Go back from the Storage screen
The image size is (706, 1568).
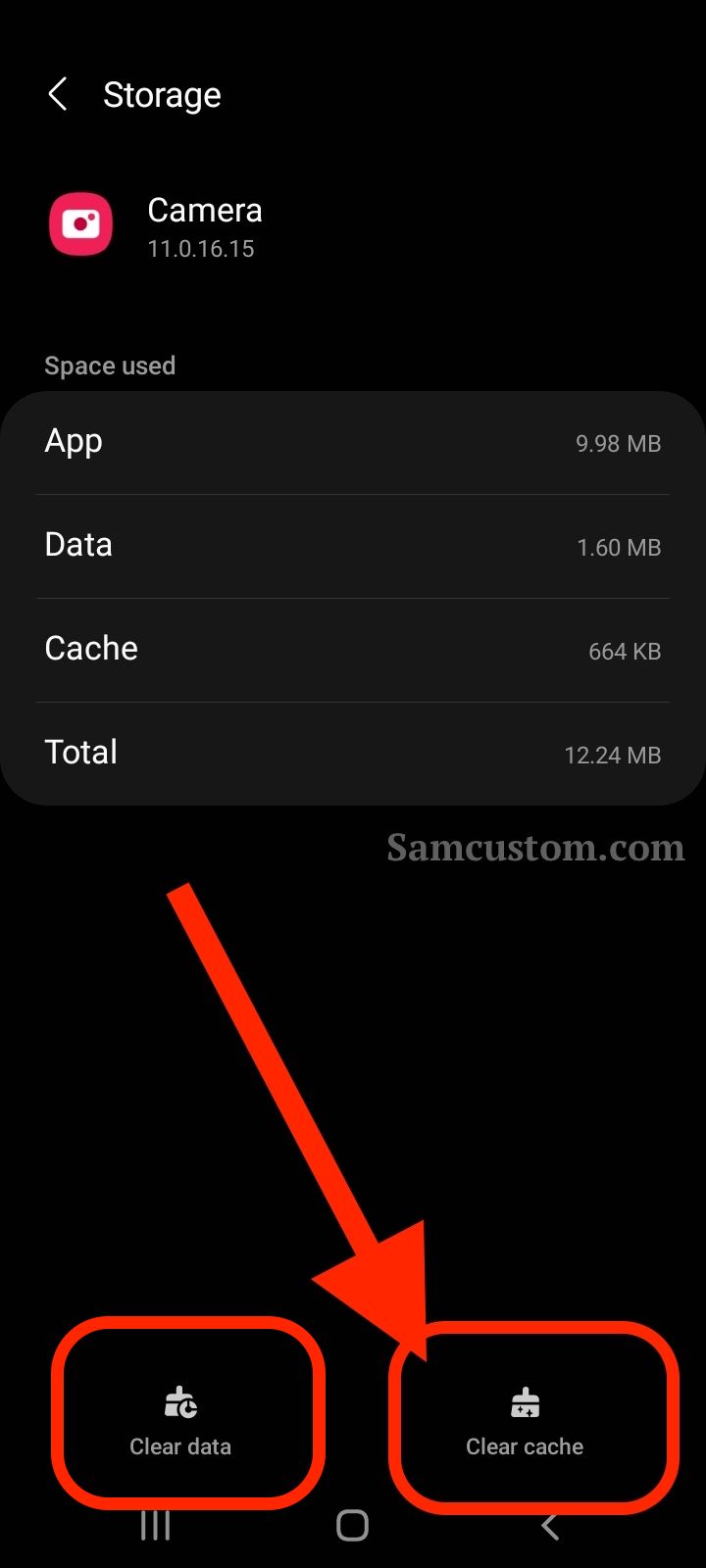[58, 95]
